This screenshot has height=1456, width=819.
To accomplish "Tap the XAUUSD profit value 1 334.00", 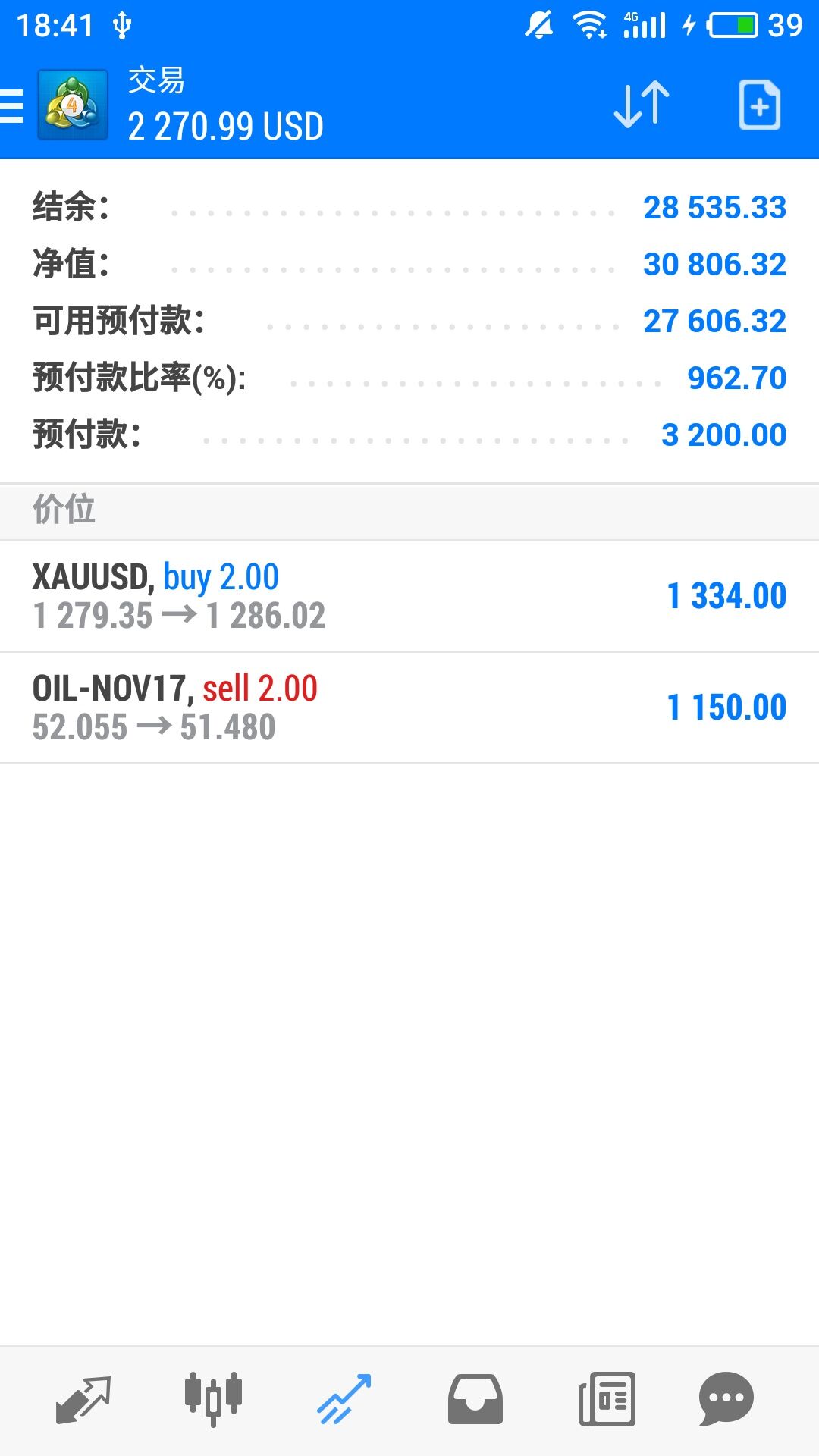I will [x=726, y=595].
